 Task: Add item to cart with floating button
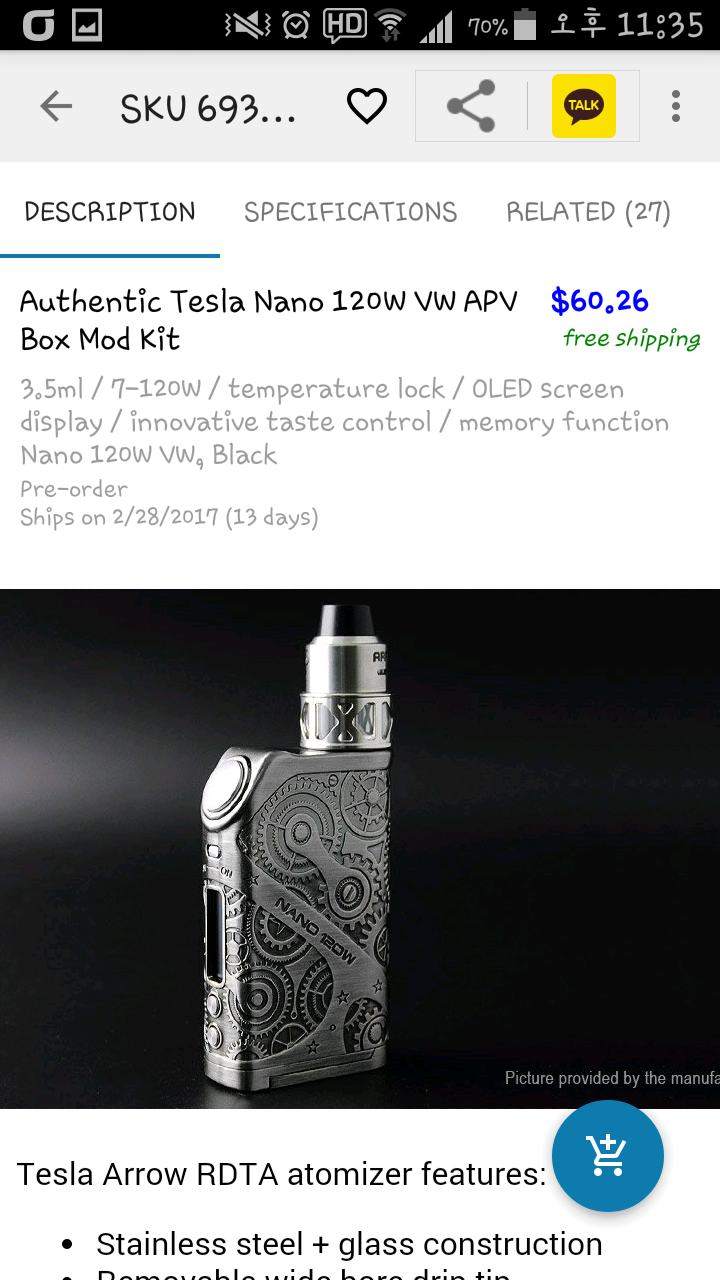click(x=607, y=1156)
